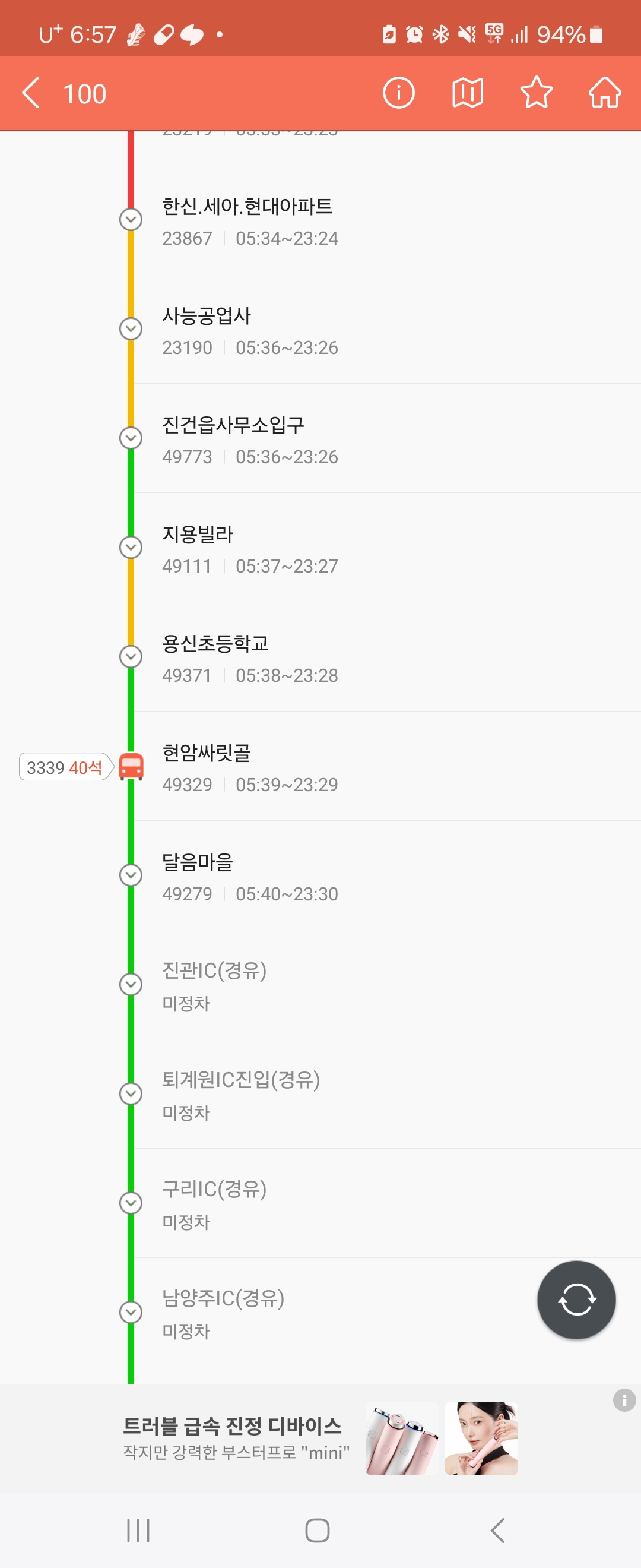
Task: View the route on the map
Action: [x=467, y=93]
